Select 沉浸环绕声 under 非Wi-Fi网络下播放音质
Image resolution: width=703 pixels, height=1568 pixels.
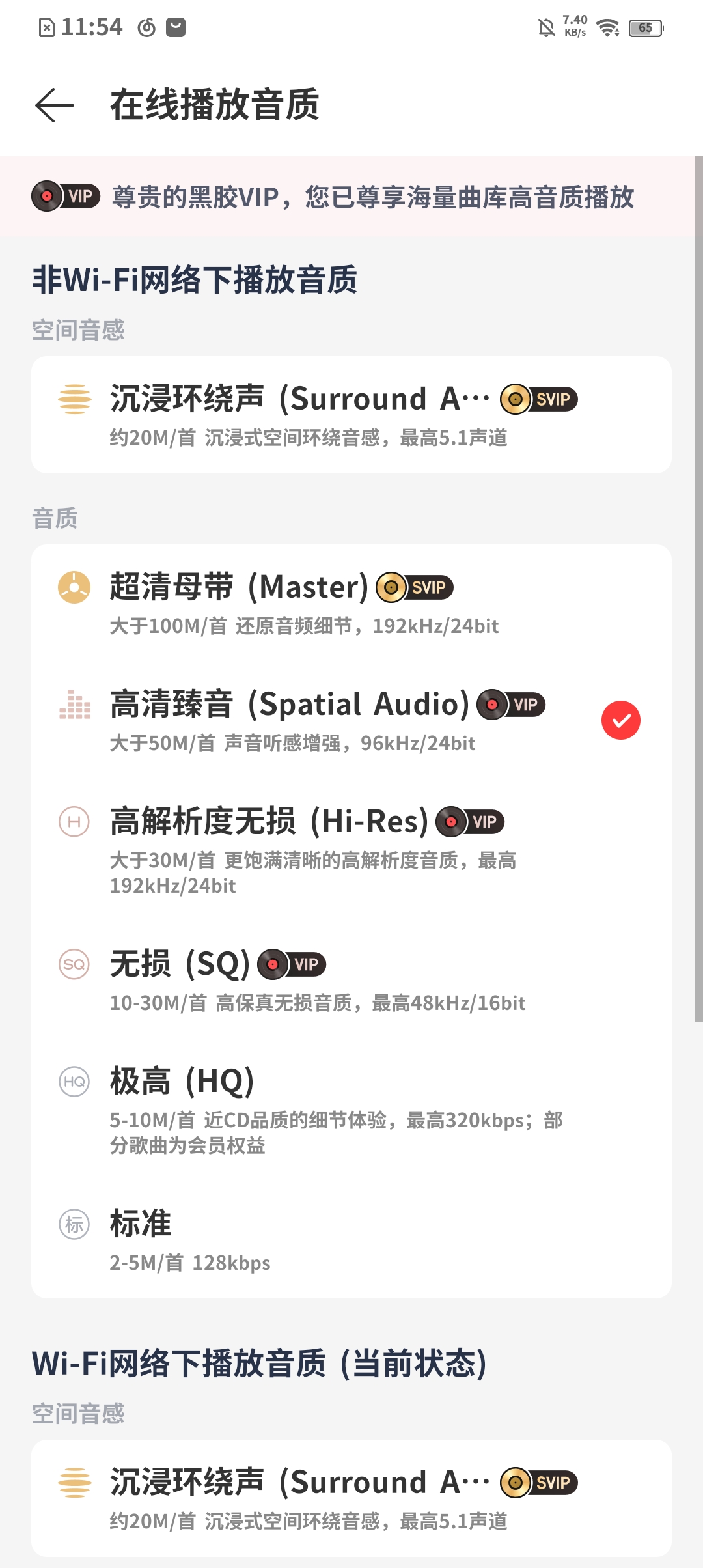pyautogui.click(x=351, y=415)
